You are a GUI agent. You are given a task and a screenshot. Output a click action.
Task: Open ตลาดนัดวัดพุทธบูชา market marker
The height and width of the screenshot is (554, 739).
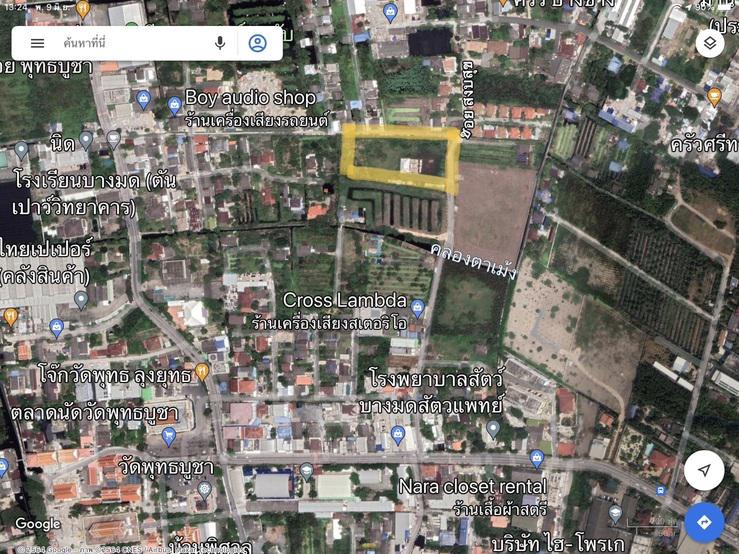point(168,436)
